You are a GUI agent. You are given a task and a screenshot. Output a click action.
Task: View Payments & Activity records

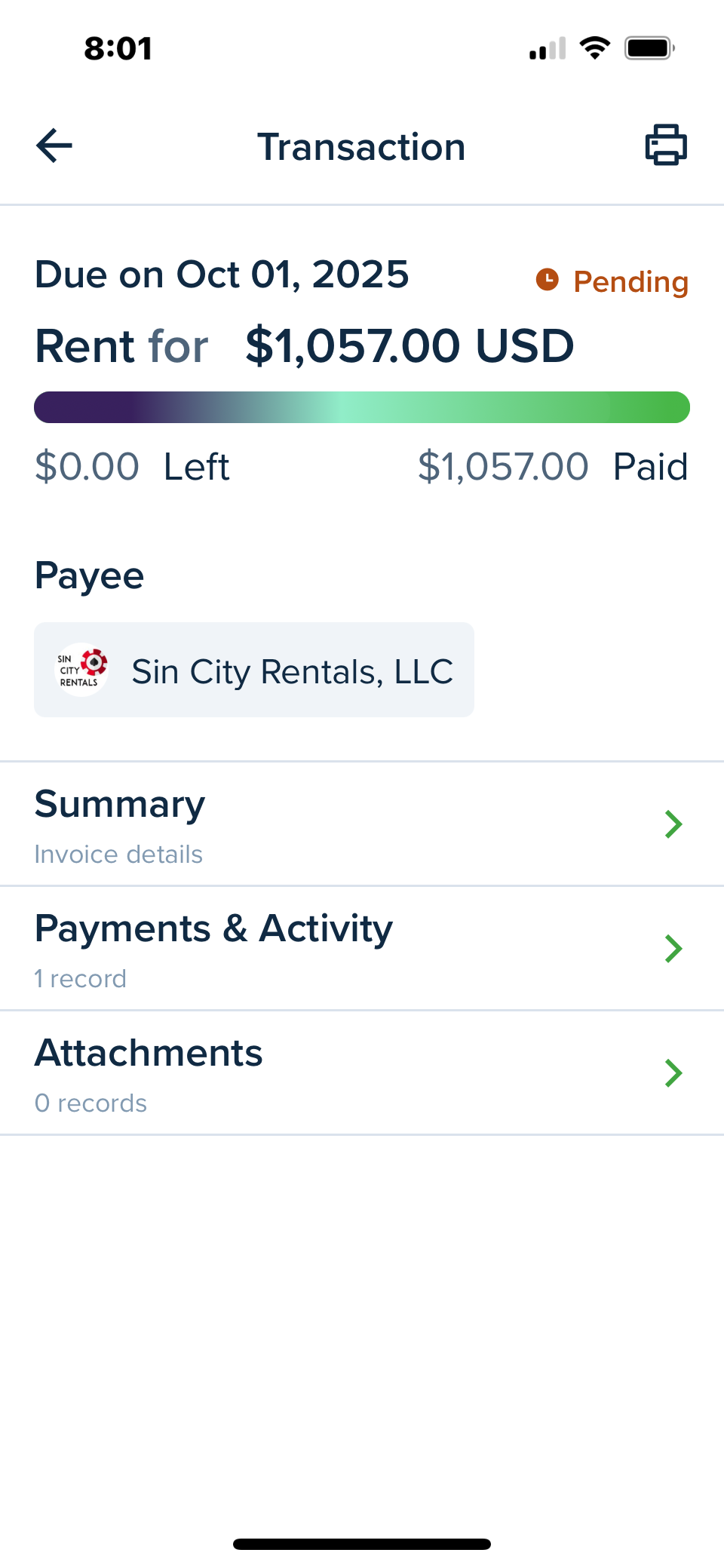coord(362,949)
